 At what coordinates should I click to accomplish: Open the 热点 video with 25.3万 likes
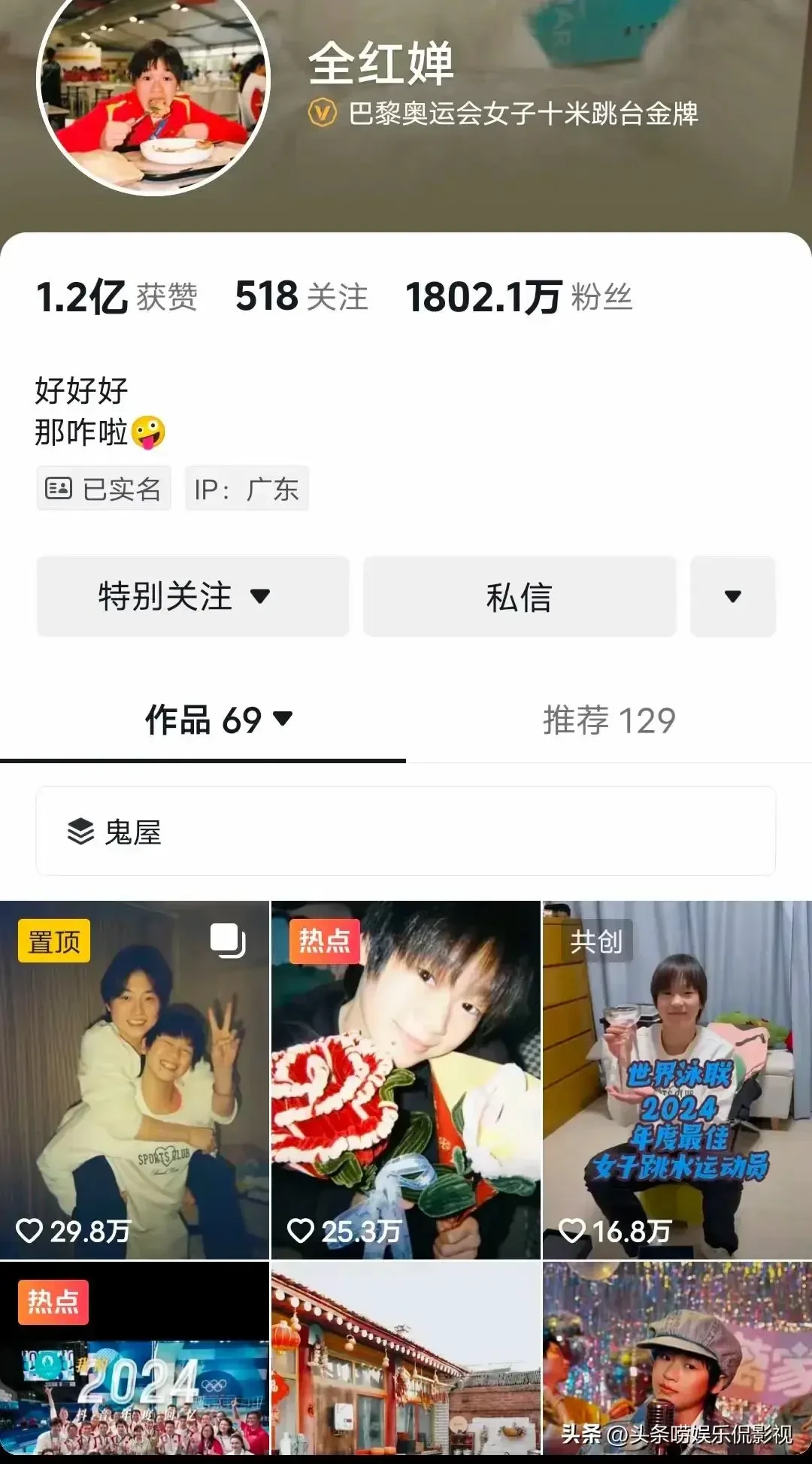pos(406,1079)
